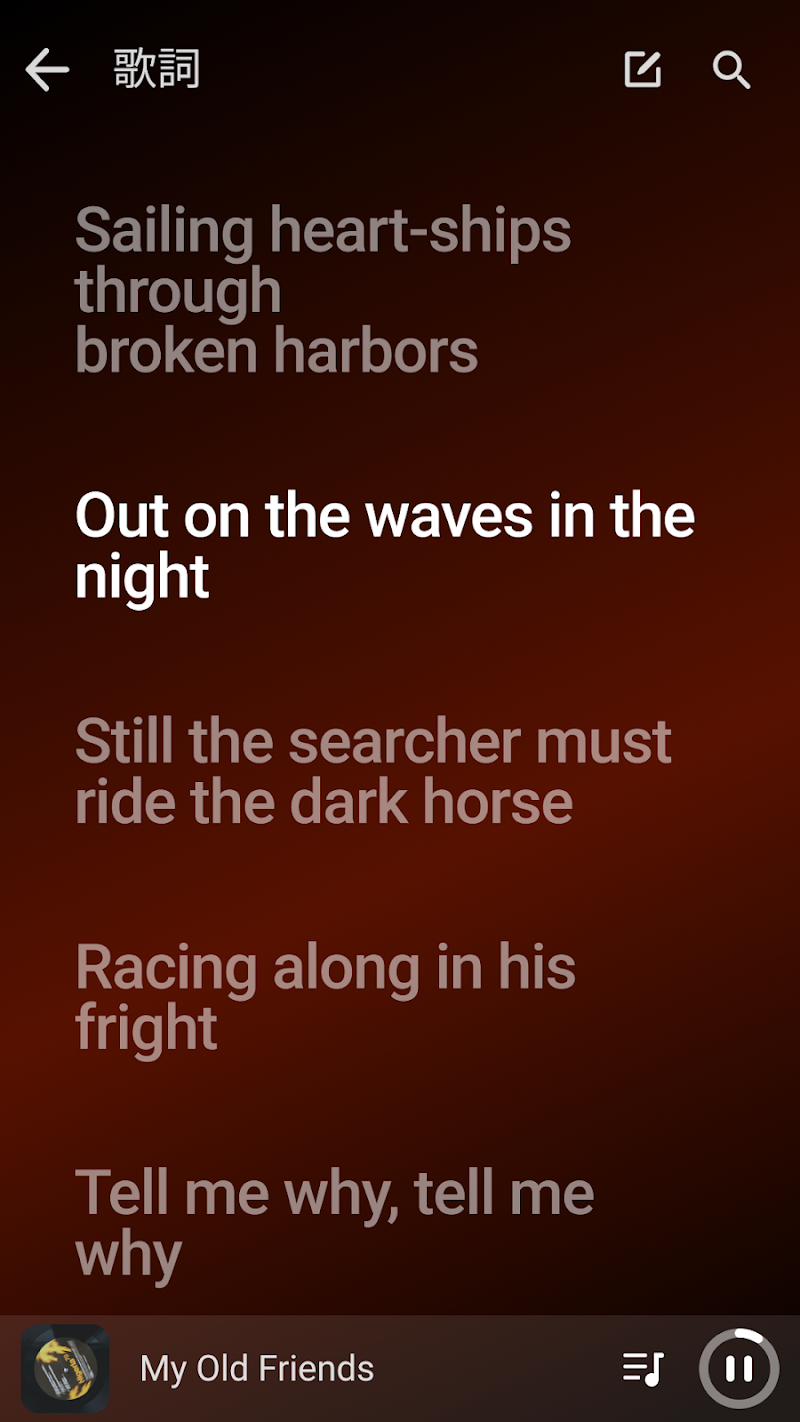Open the playback queue icon

pos(643,1368)
